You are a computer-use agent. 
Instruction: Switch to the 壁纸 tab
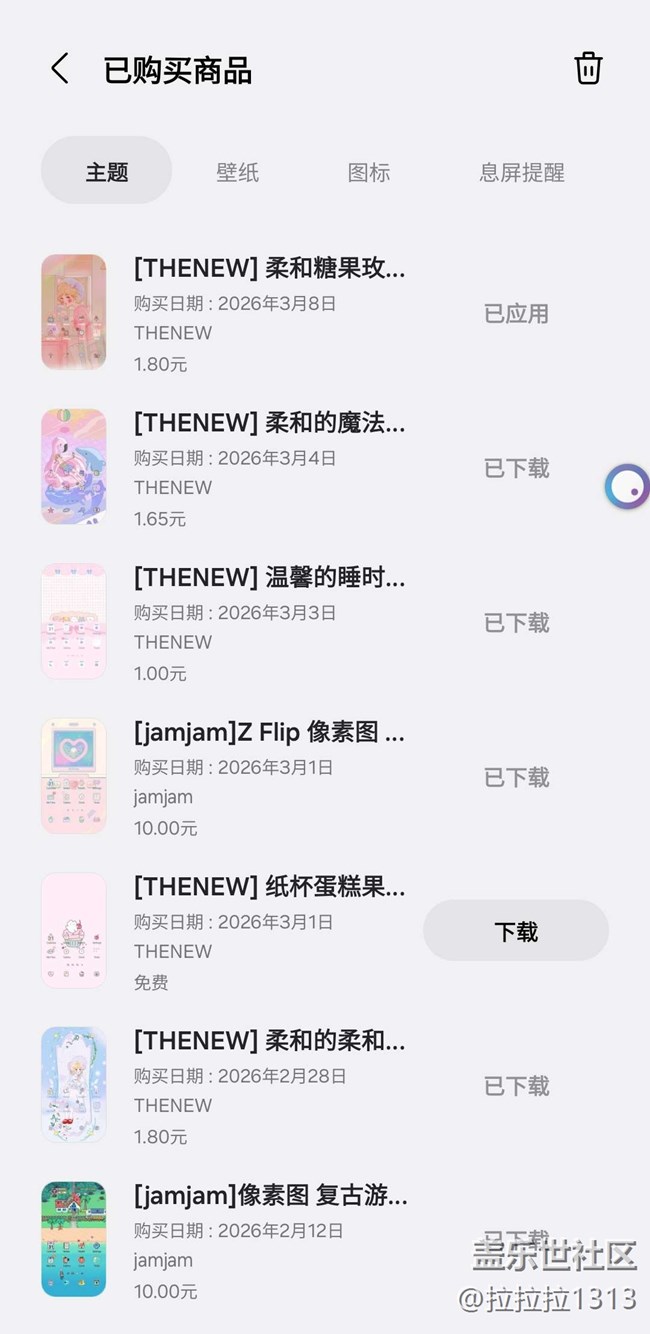click(x=238, y=172)
